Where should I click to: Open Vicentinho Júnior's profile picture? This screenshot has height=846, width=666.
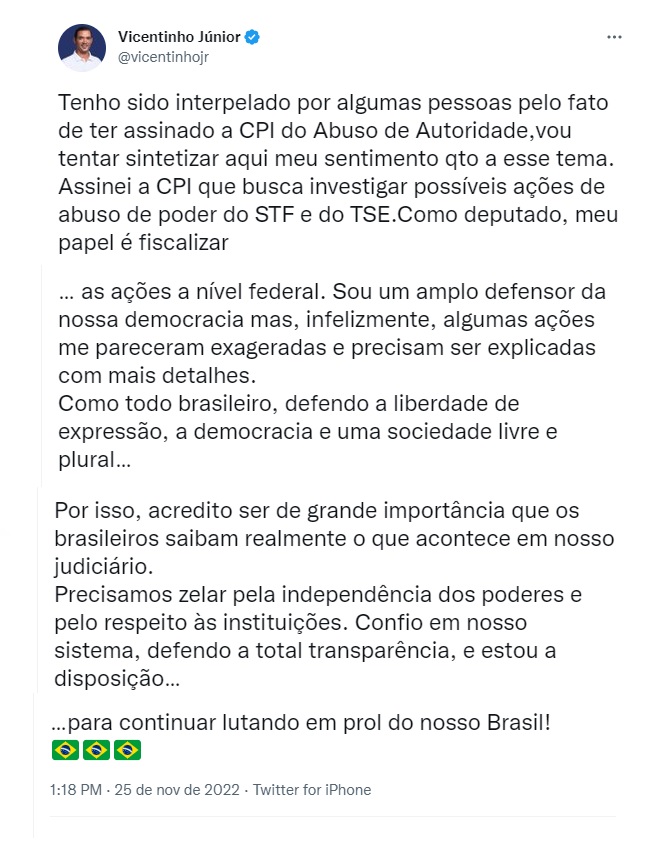81,48
